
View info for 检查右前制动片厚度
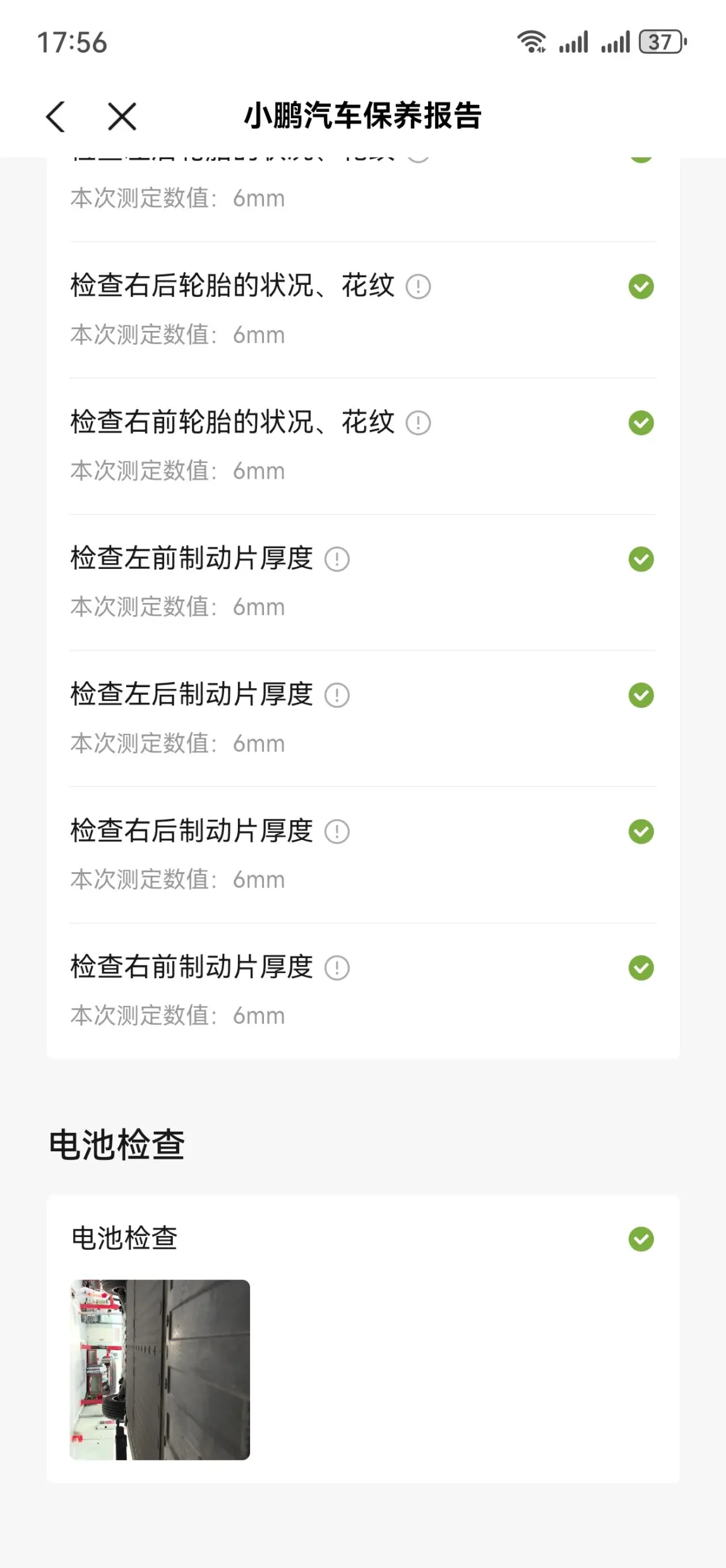pyautogui.click(x=337, y=968)
